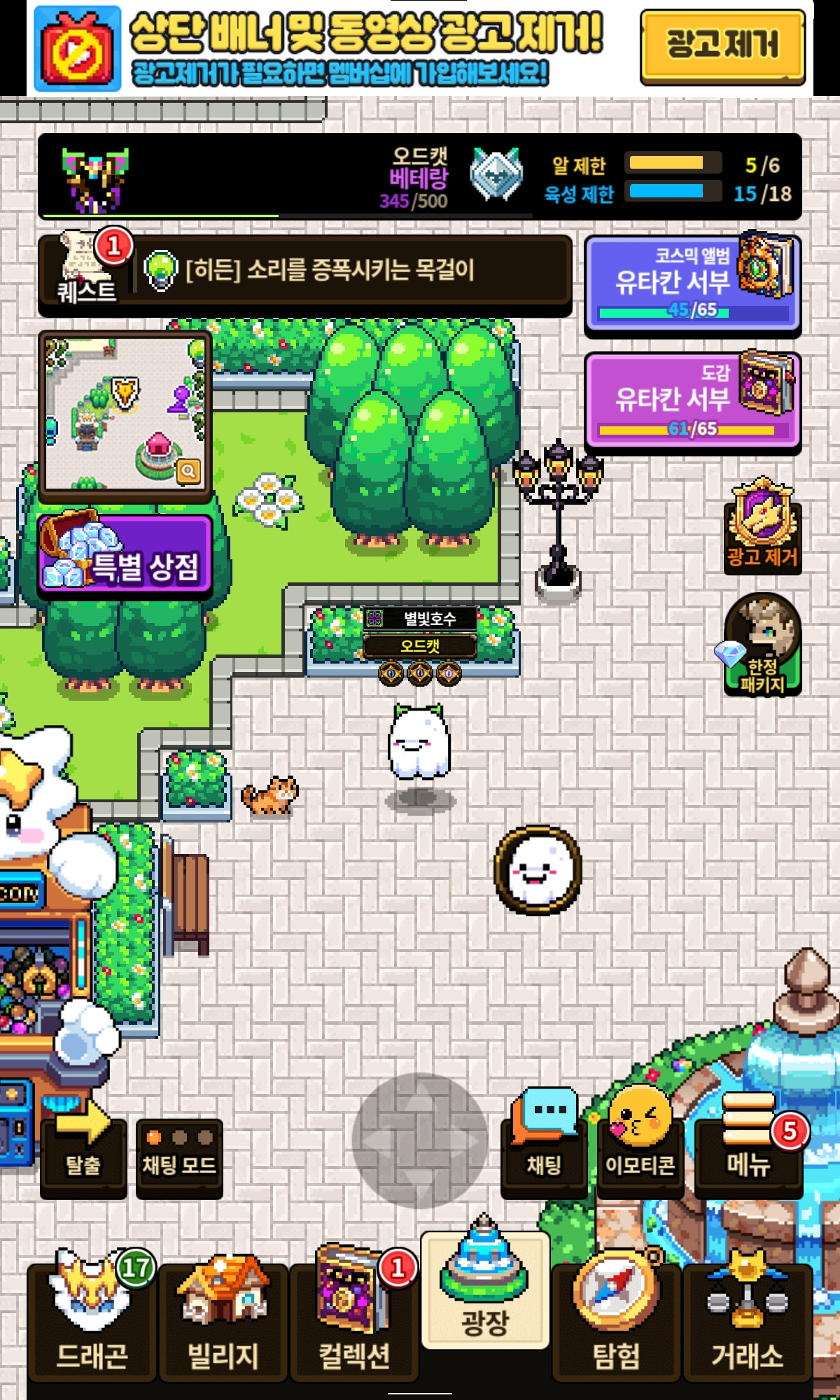Viewport: 840px width, 1400px height.
Task: Go to the 탐험 tab
Action: (616, 1322)
